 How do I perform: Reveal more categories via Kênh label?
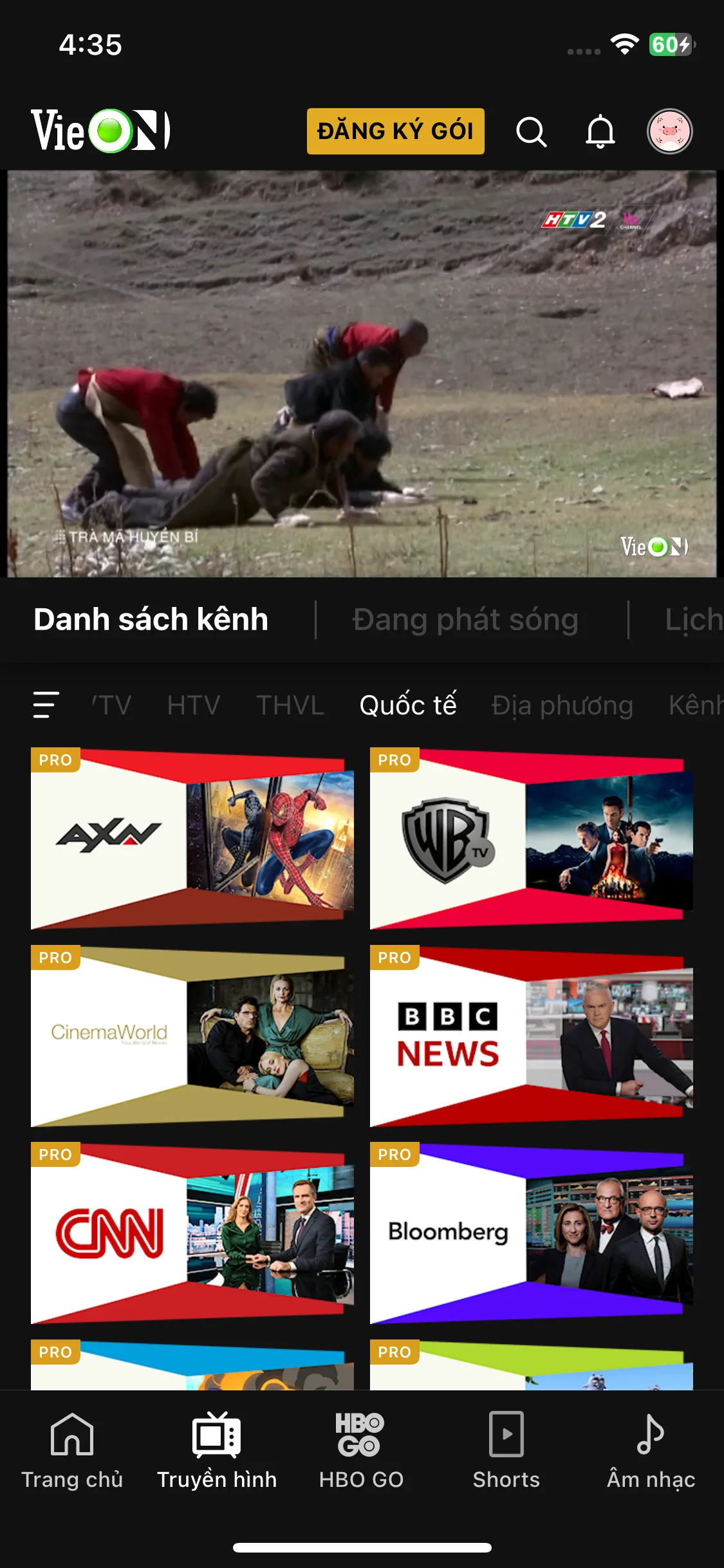click(697, 705)
